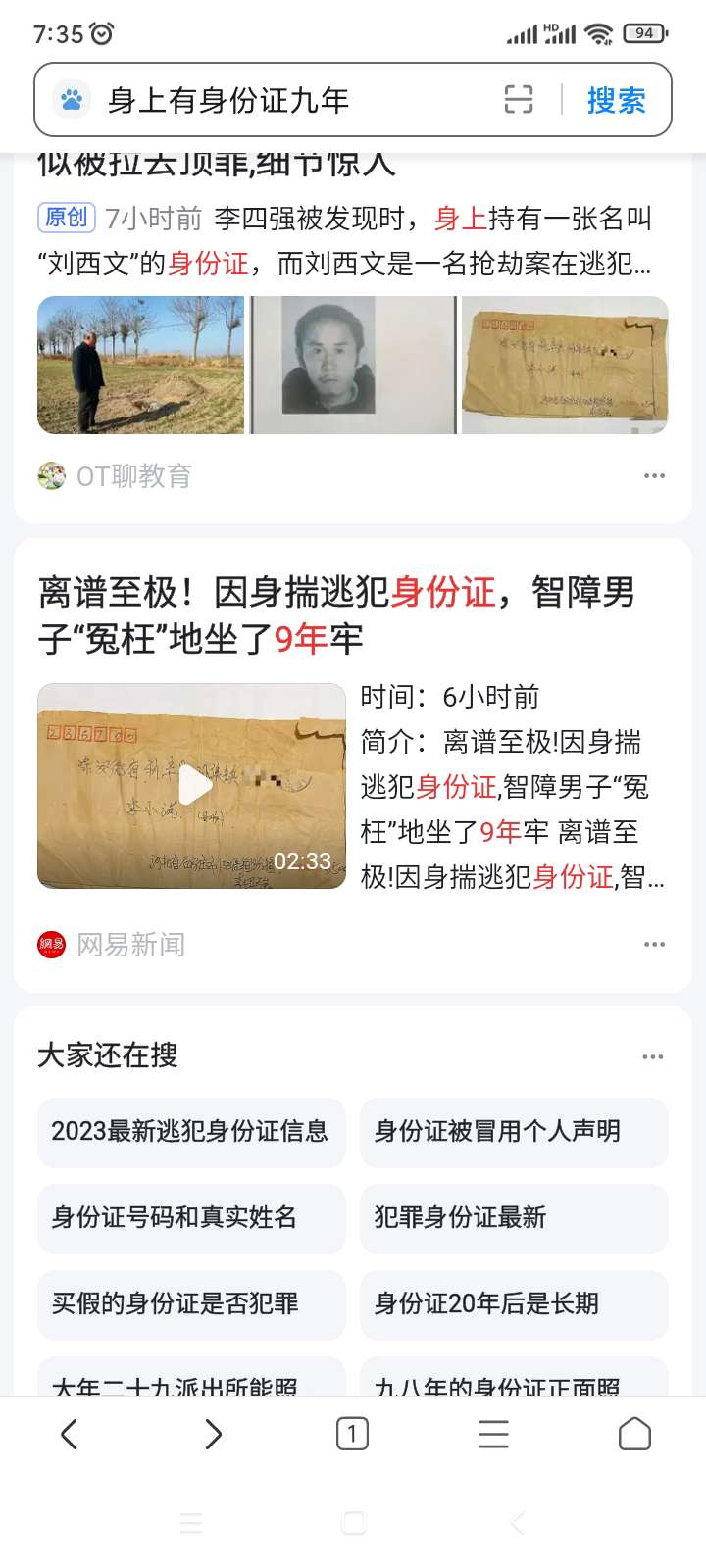Open more options for the 网易新闻 result
Image resolution: width=706 pixels, height=1568 pixels.
[654, 945]
